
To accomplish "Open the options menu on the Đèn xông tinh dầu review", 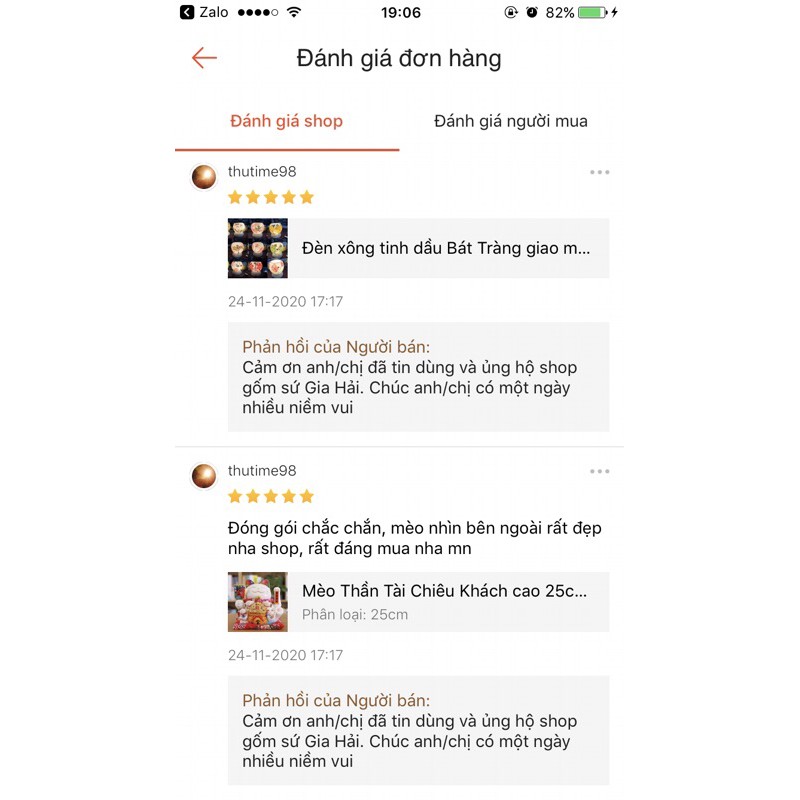I will (599, 172).
